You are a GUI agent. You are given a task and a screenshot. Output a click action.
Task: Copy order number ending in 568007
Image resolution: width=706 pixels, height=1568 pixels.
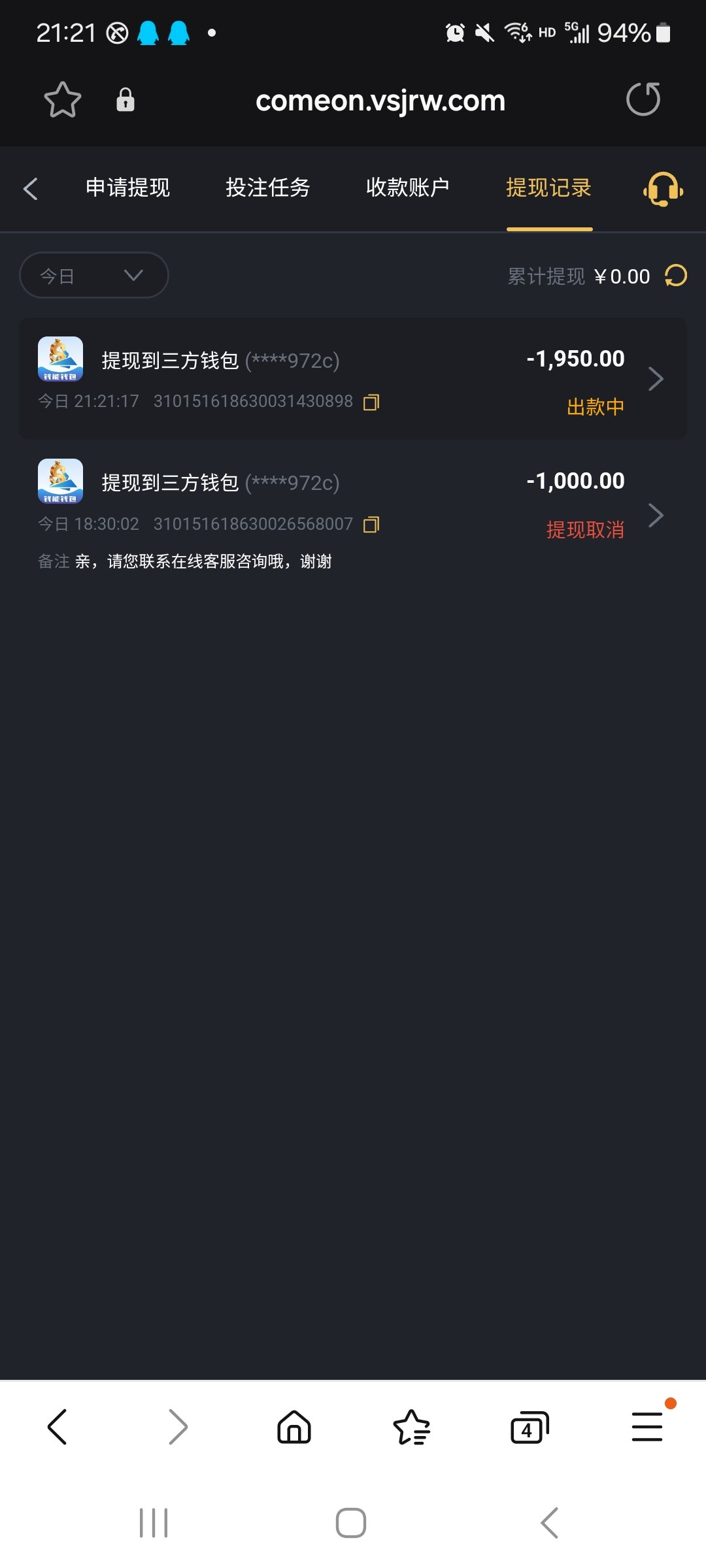coord(371,524)
